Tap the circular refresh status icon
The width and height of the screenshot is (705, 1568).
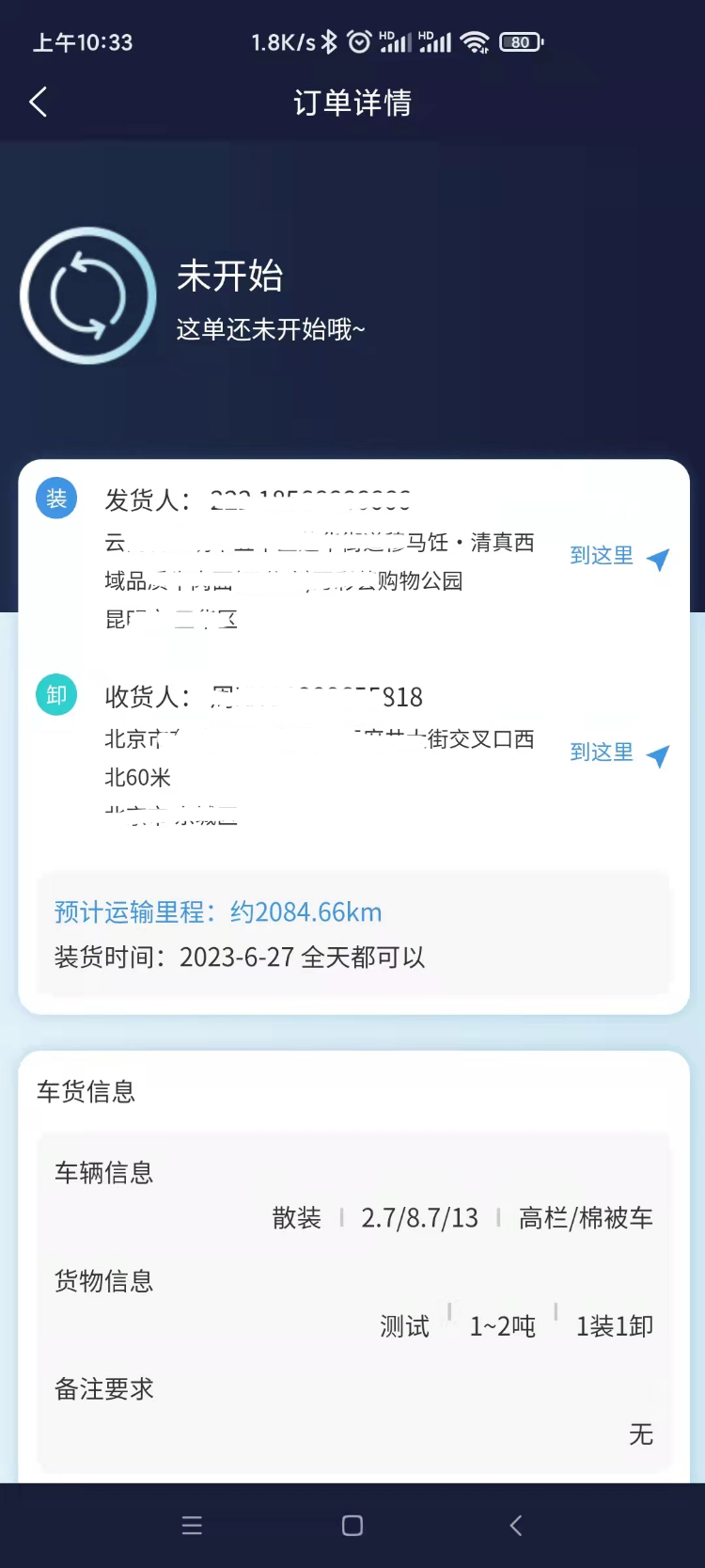(88, 295)
